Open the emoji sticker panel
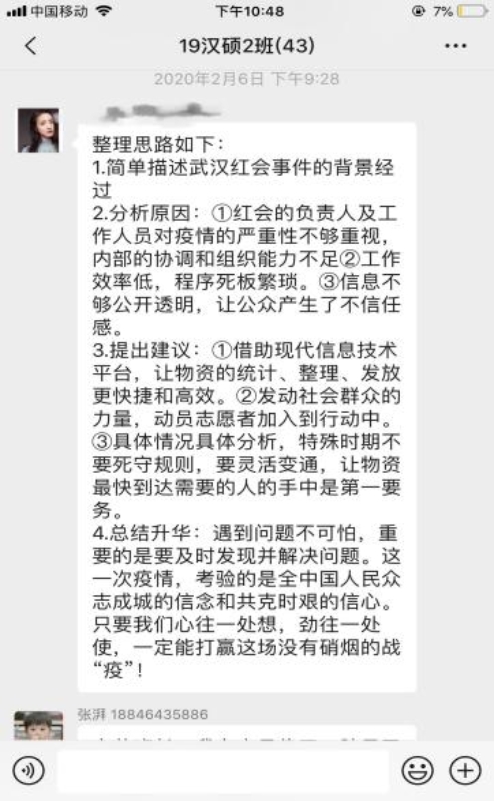 (418, 770)
